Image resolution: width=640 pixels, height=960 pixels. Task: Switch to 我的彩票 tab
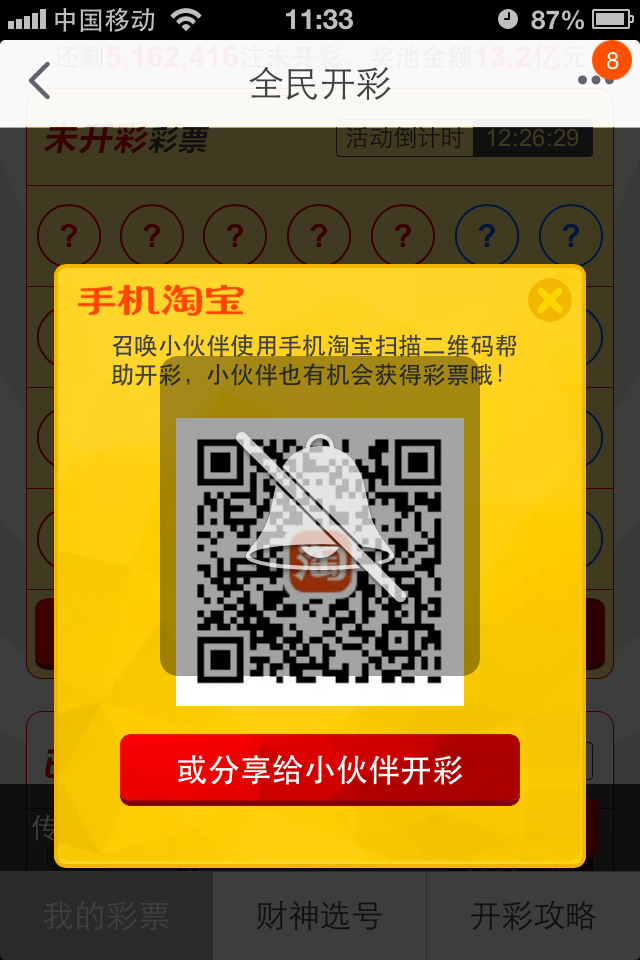106,916
